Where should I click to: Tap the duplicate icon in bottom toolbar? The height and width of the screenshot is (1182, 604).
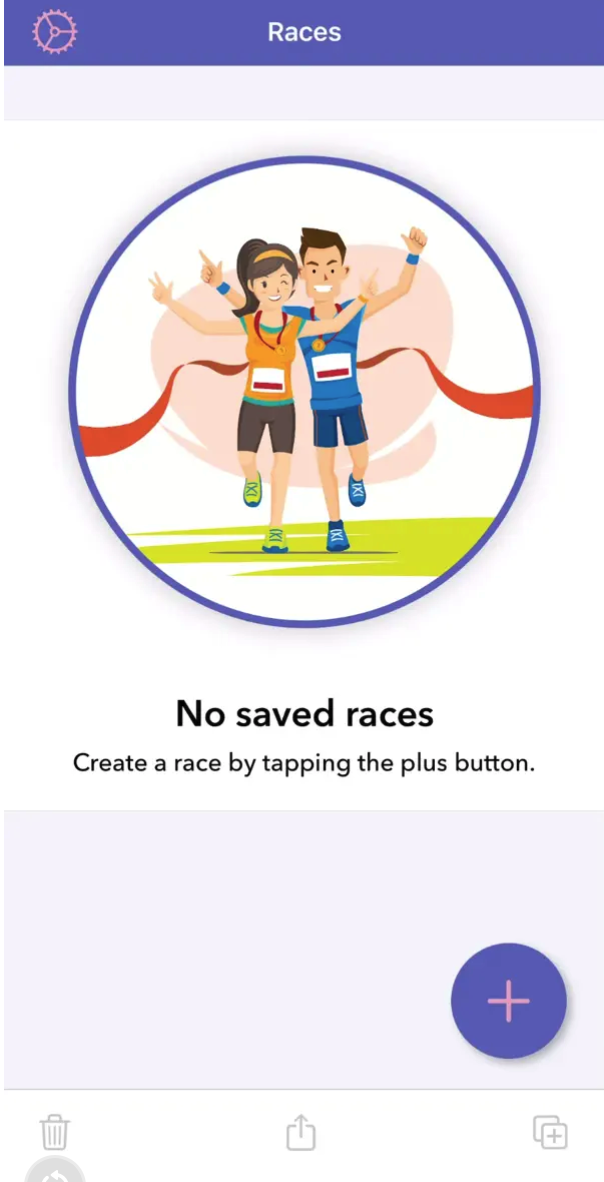(x=550, y=1132)
